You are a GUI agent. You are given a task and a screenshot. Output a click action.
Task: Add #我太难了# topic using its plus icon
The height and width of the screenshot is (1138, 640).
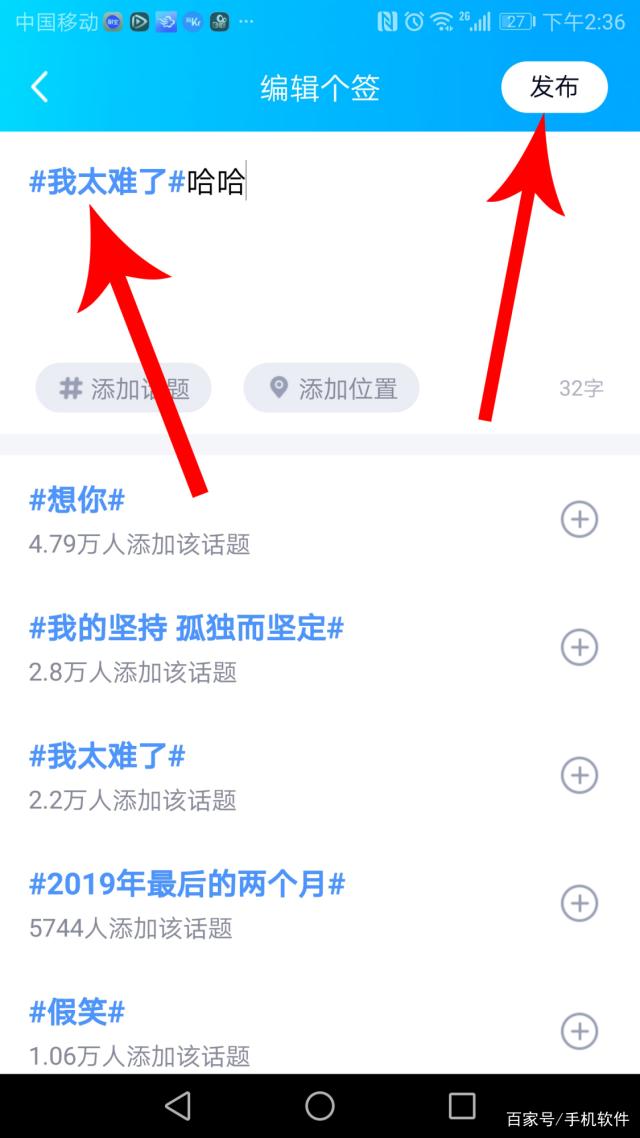579,775
